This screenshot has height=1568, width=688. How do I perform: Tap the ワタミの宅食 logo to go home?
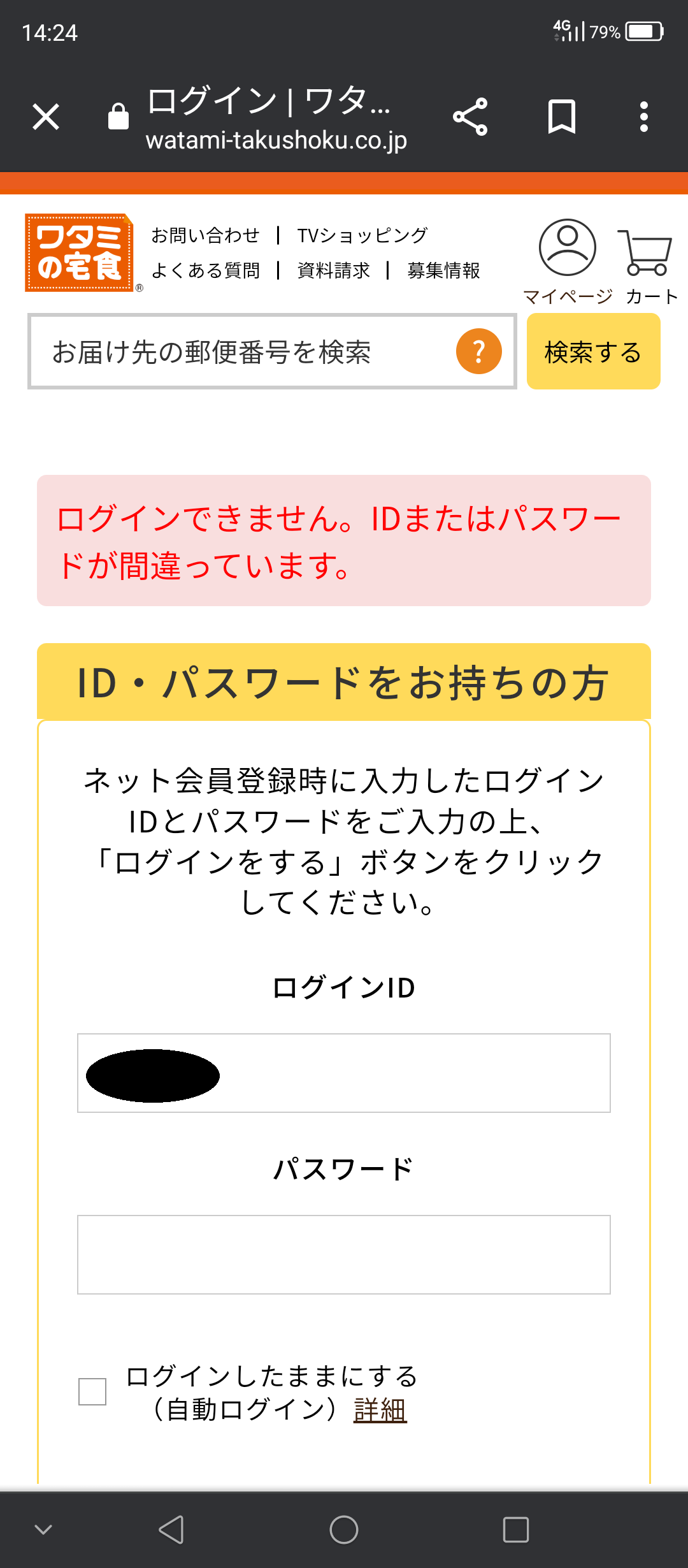coord(79,253)
